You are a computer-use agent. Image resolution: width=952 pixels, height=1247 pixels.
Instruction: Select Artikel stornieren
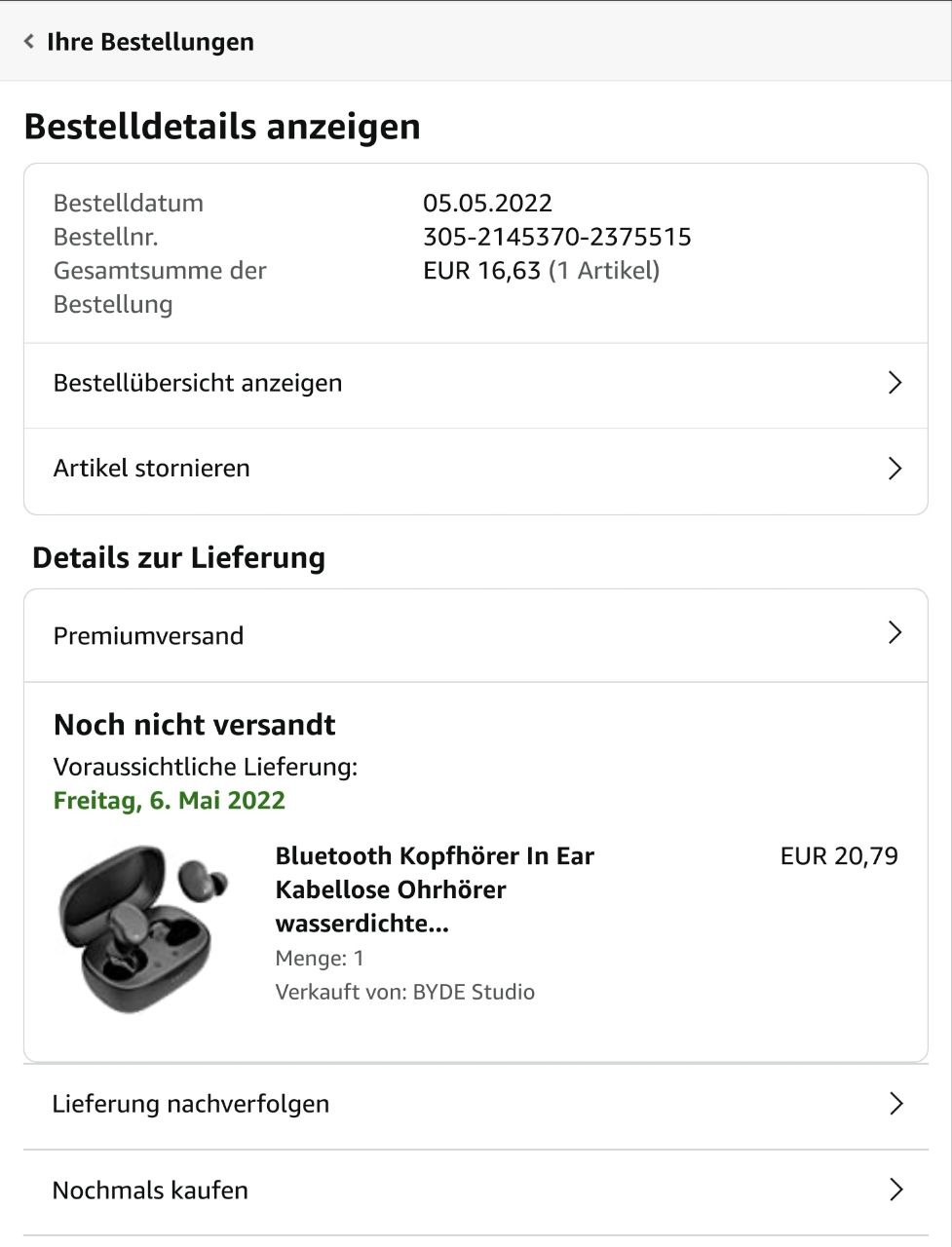(x=476, y=469)
